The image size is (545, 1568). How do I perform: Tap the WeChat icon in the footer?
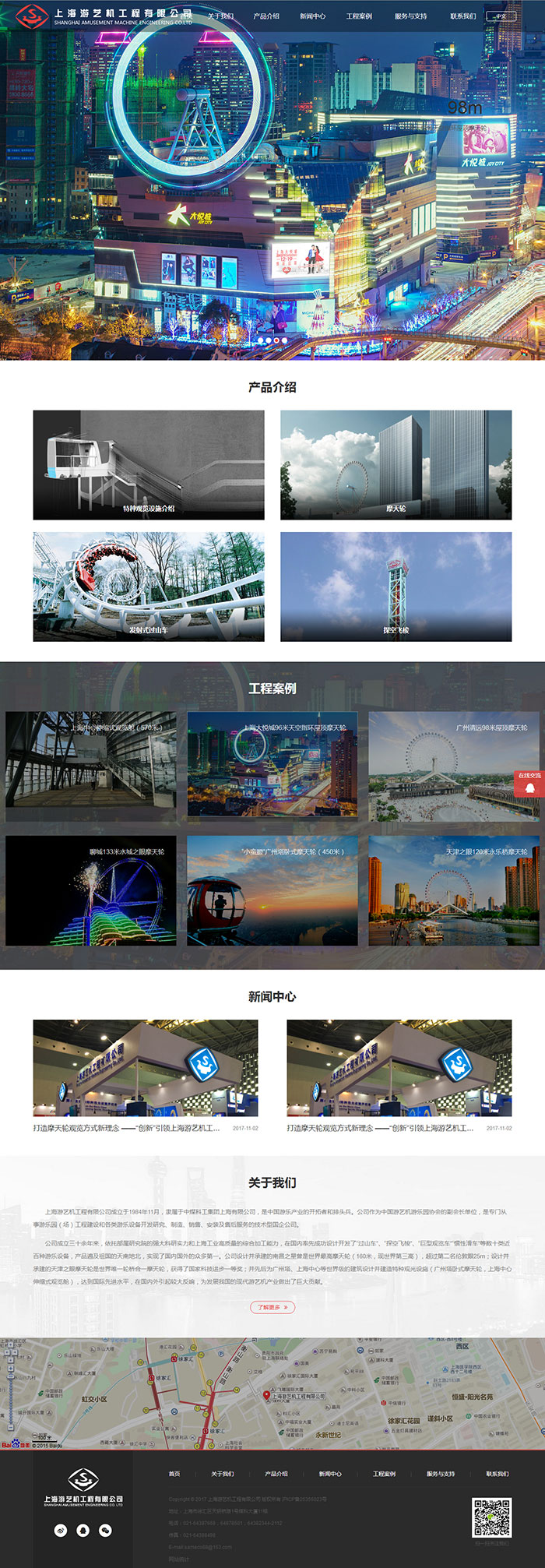105,1530
